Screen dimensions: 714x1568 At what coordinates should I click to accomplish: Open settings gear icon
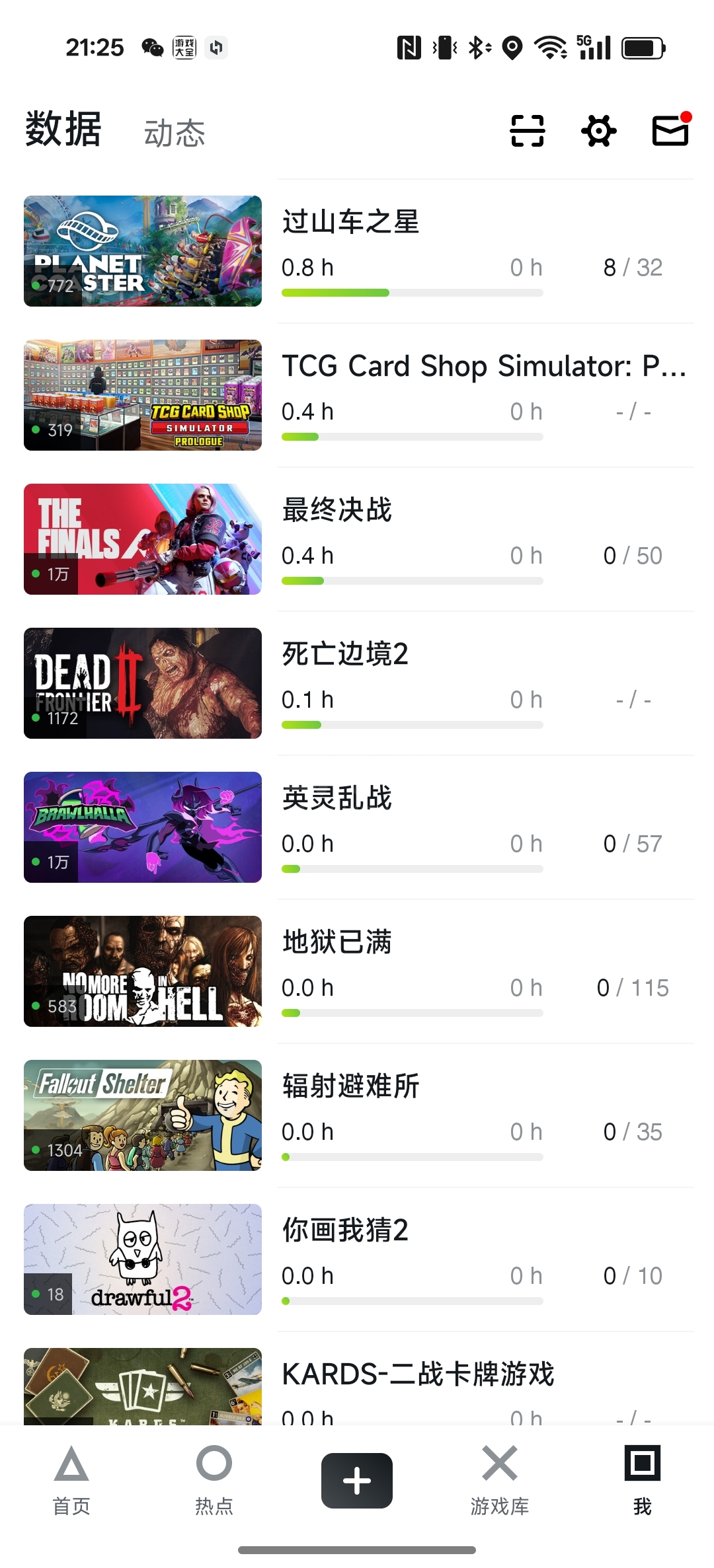tap(598, 130)
